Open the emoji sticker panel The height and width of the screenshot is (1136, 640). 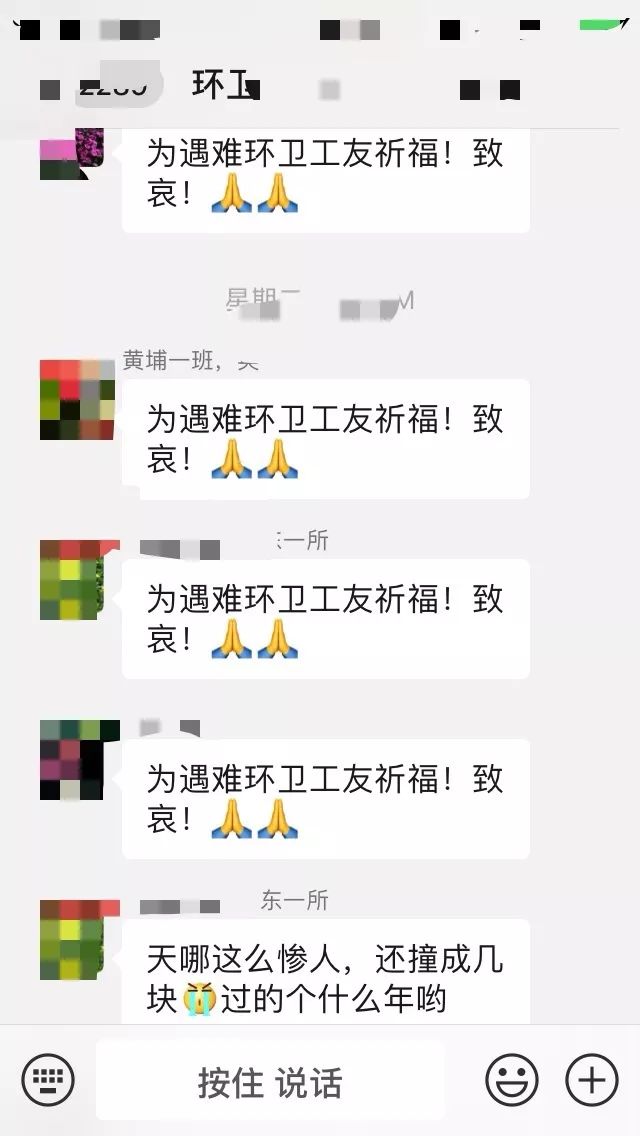[x=512, y=1079]
